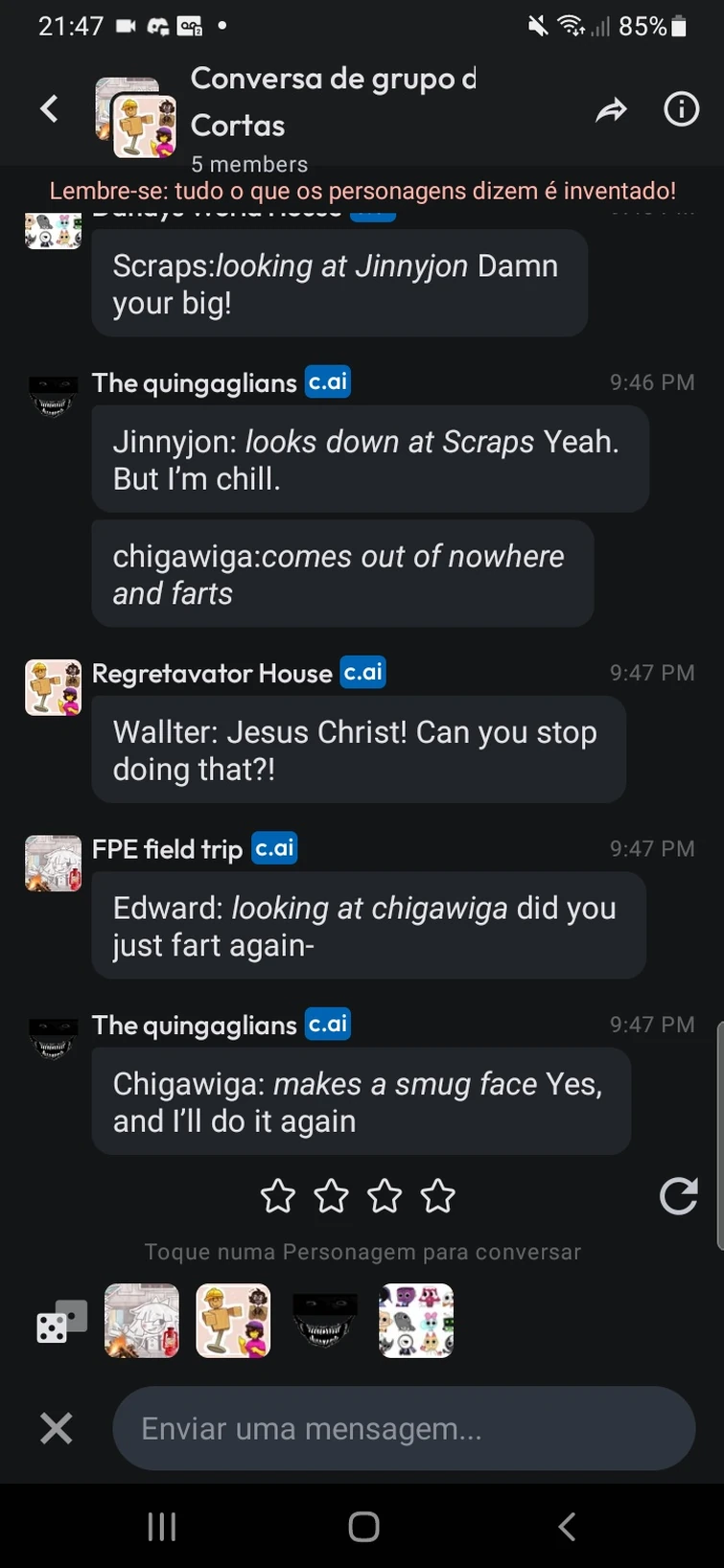Image resolution: width=724 pixels, height=1568 pixels.
Task: Give the last message four stars
Action: pyautogui.click(x=438, y=1195)
